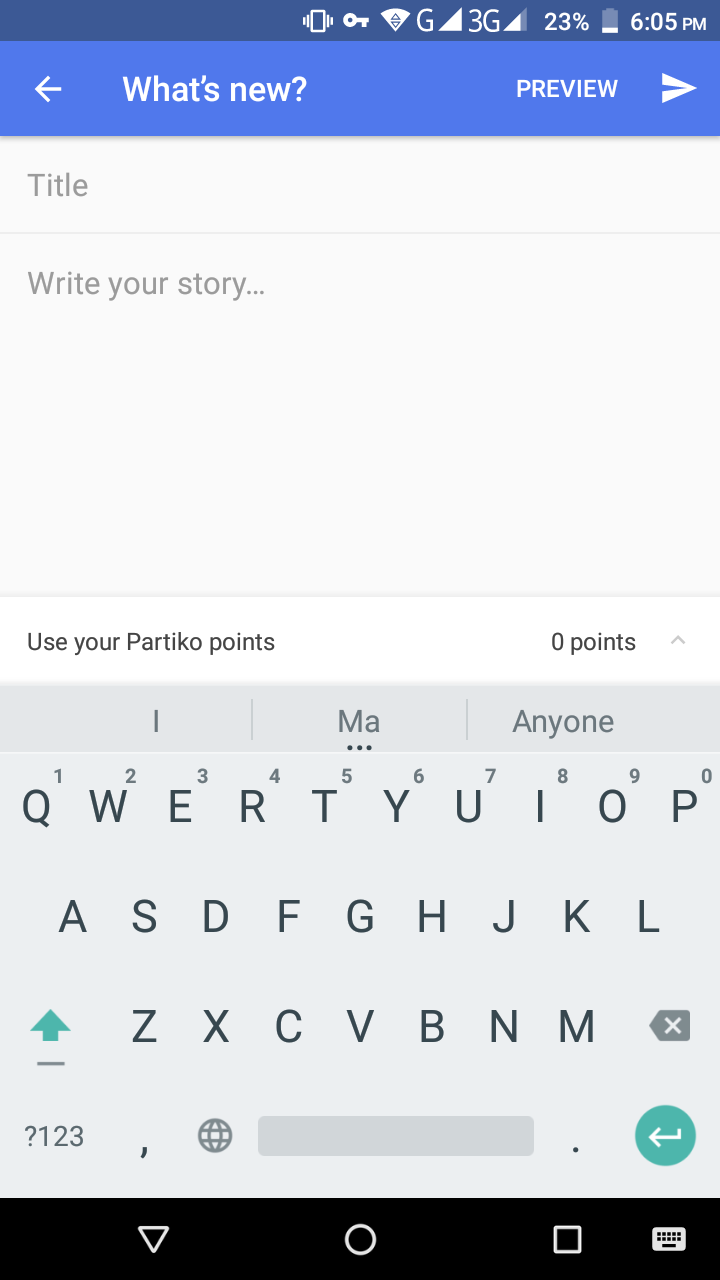Screen dimensions: 720x1280
Task: Open the keyboard language globe
Action: pyautogui.click(x=215, y=1136)
